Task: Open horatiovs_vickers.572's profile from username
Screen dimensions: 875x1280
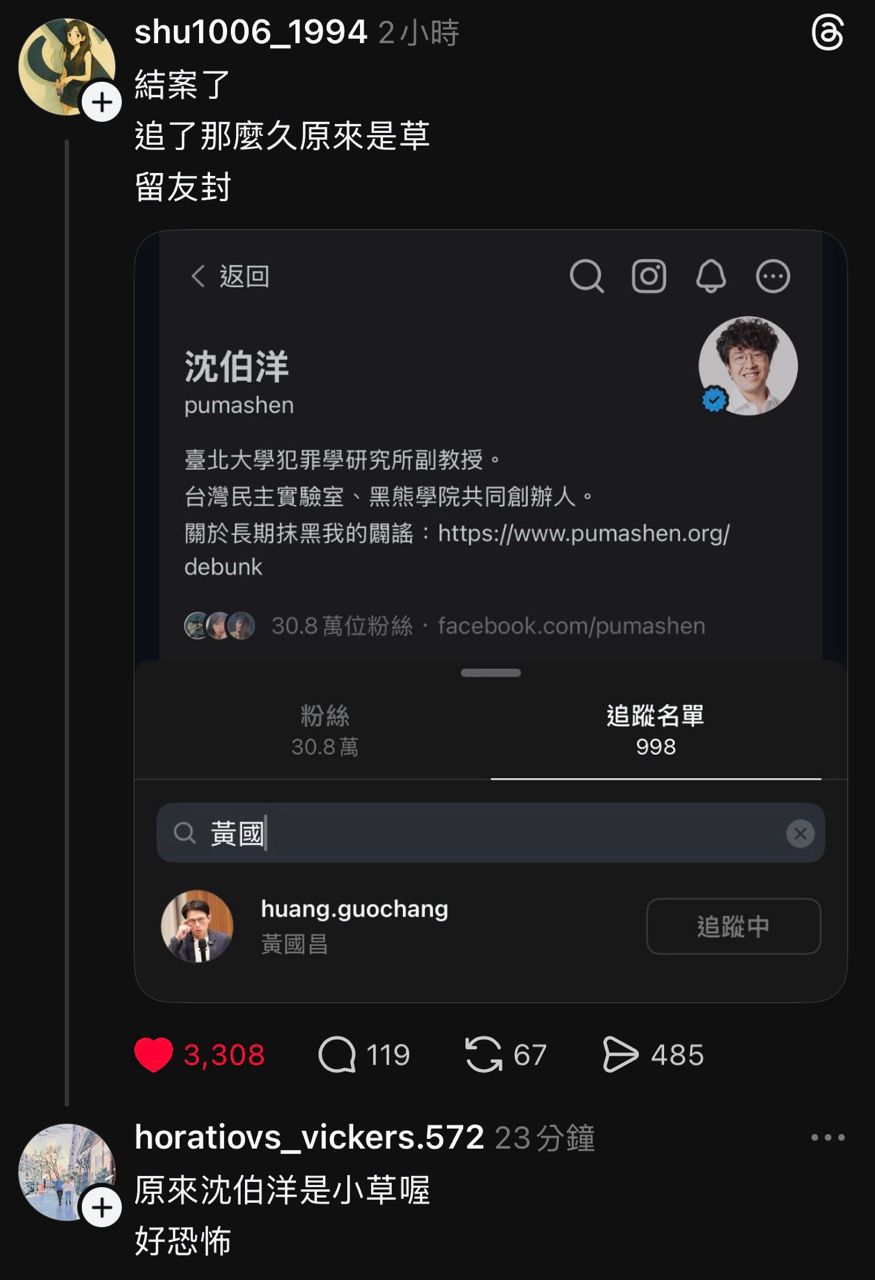Action: click(x=309, y=1138)
